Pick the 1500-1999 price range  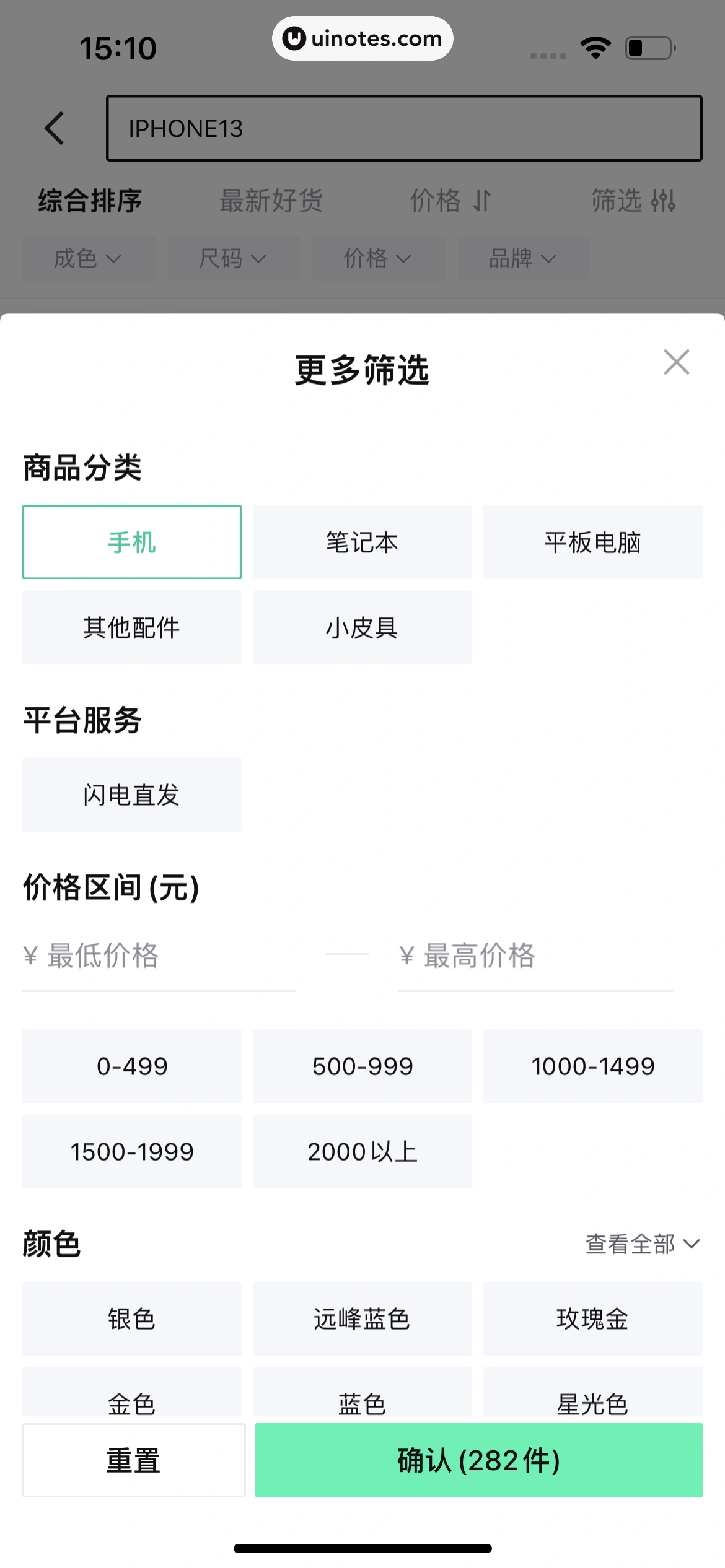(x=132, y=1151)
